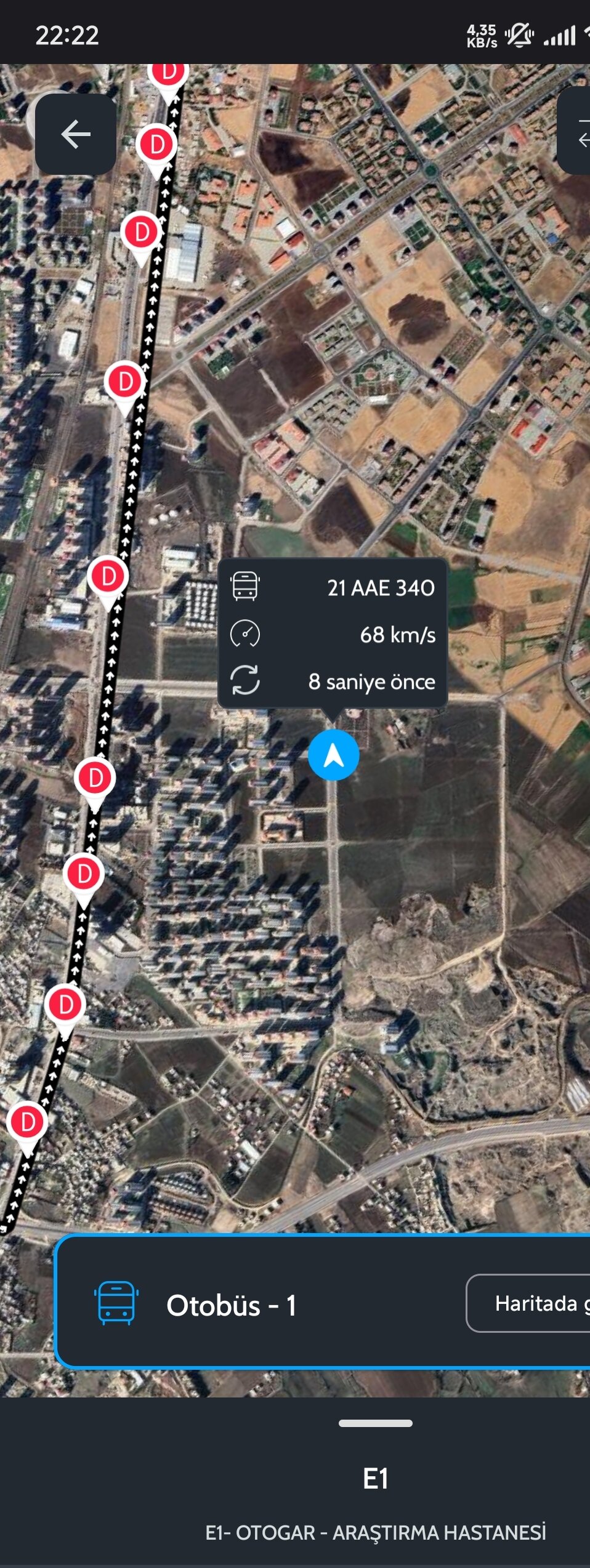Tap the blue bus location marker
This screenshot has height=1568, width=590.
(333, 755)
